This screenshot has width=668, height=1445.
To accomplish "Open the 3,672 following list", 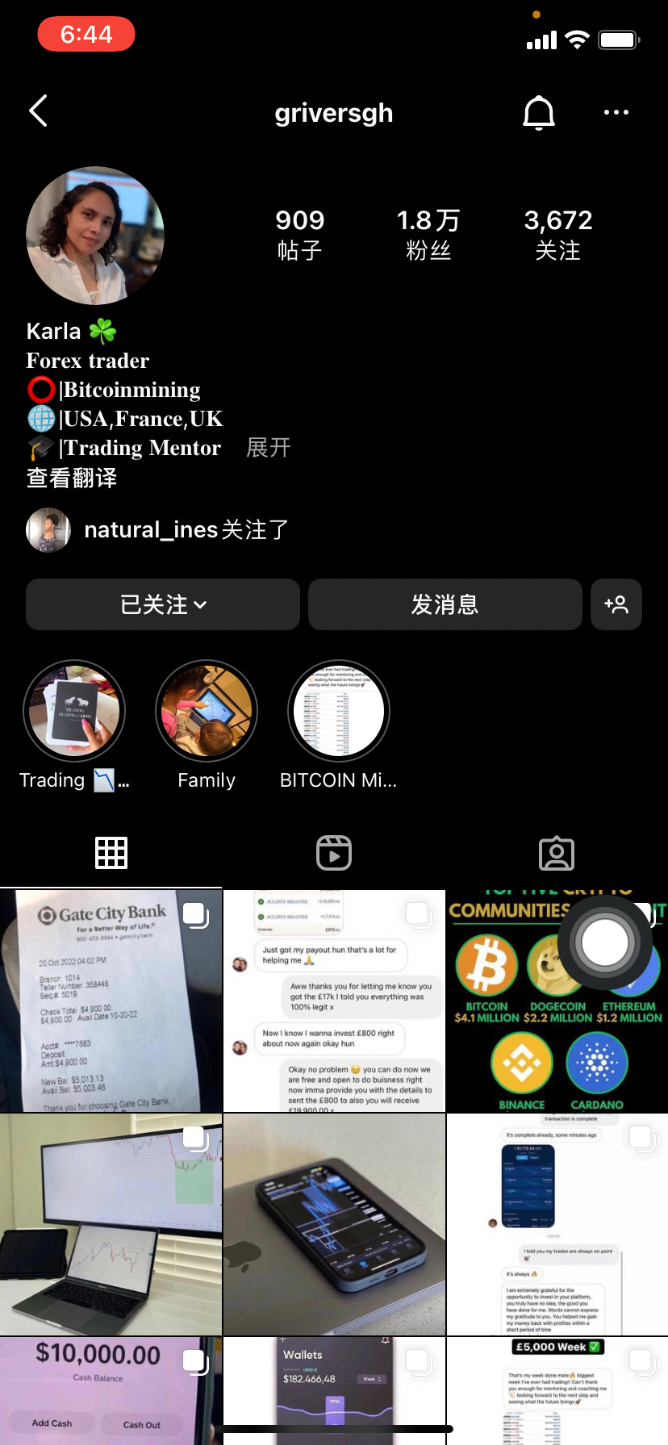I will [558, 234].
